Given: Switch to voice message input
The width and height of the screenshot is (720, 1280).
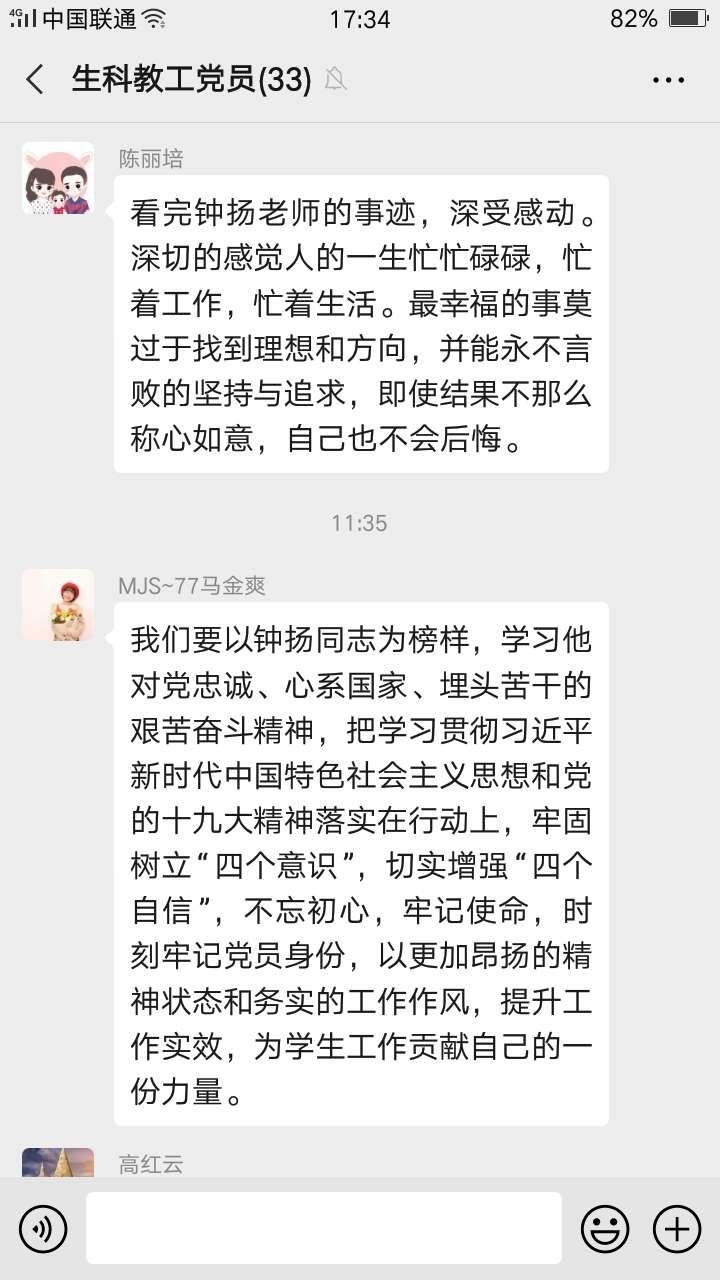Looking at the screenshot, I should tap(43, 1228).
